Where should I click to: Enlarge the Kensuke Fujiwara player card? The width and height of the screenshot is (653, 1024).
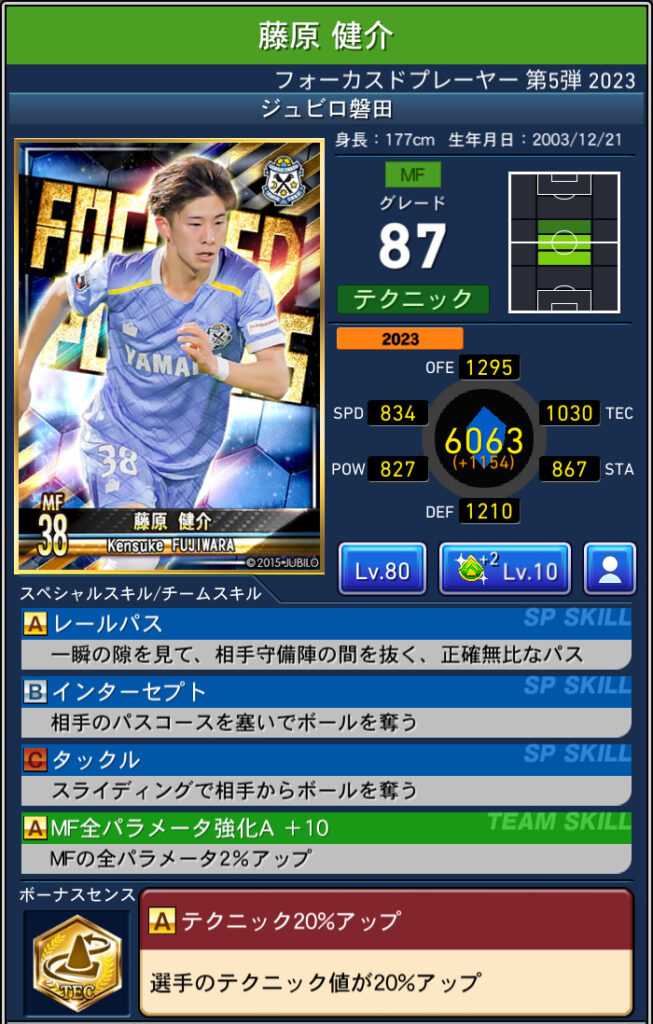[168, 356]
